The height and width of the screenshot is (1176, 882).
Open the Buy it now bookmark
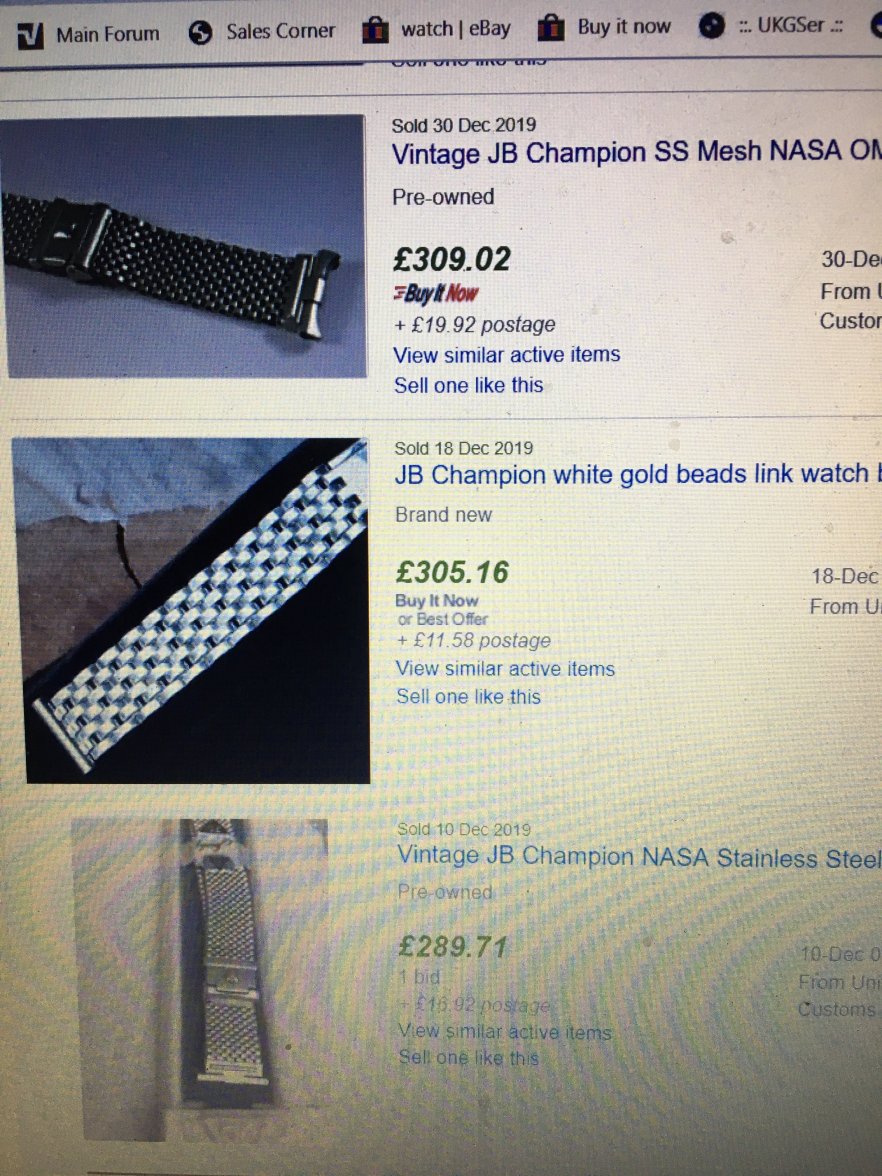(606, 27)
